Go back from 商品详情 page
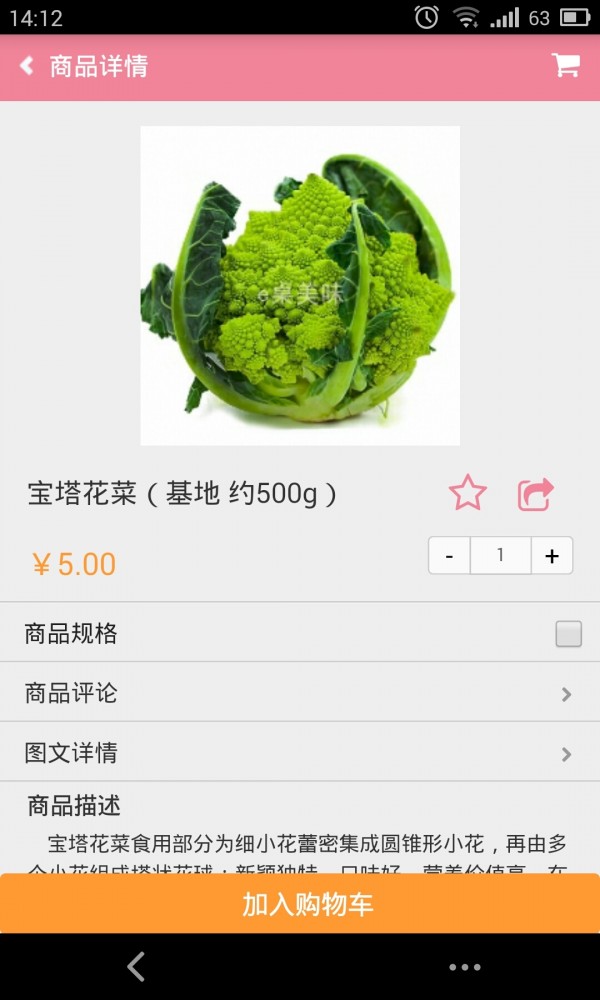This screenshot has width=600, height=1000. pyautogui.click(x=28, y=66)
